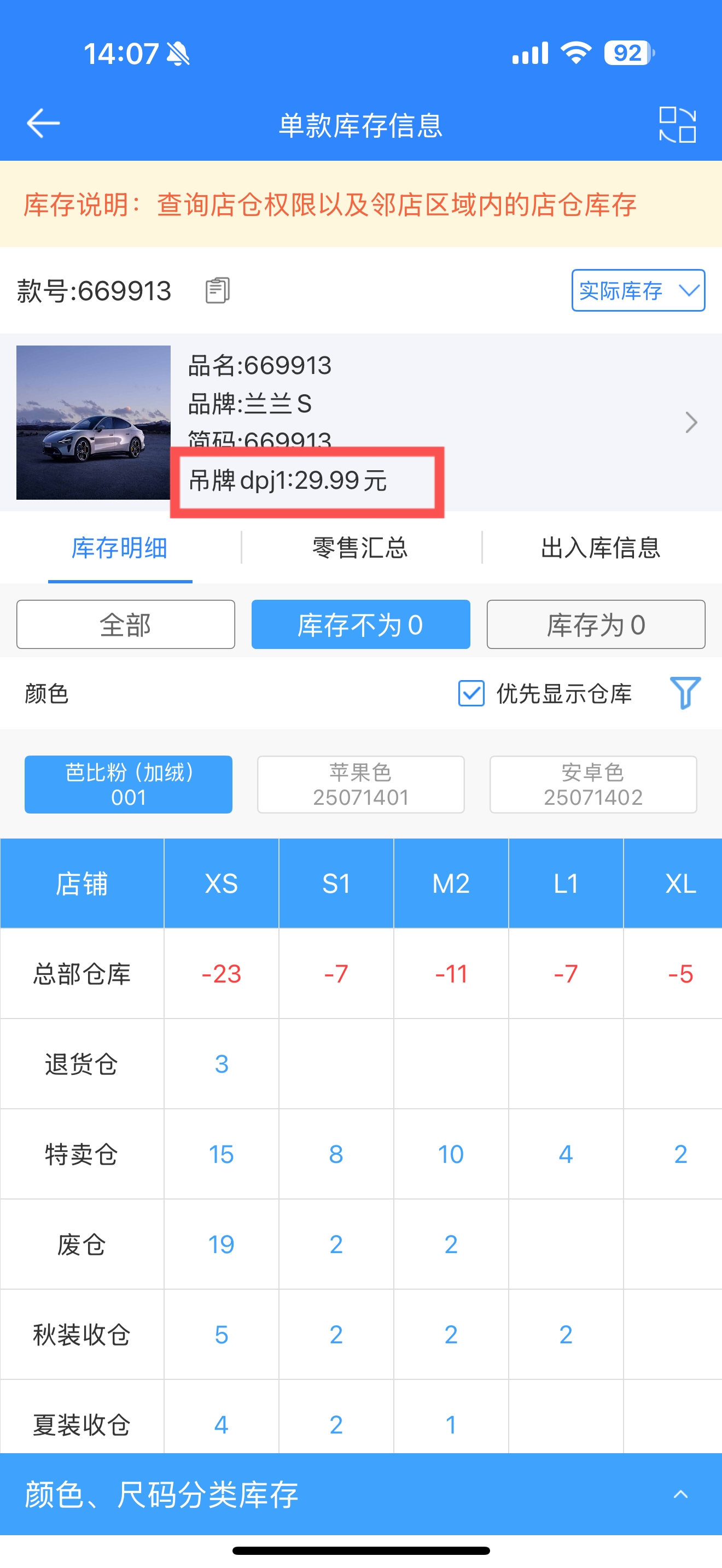Show 全部 inventory

pos(125,624)
